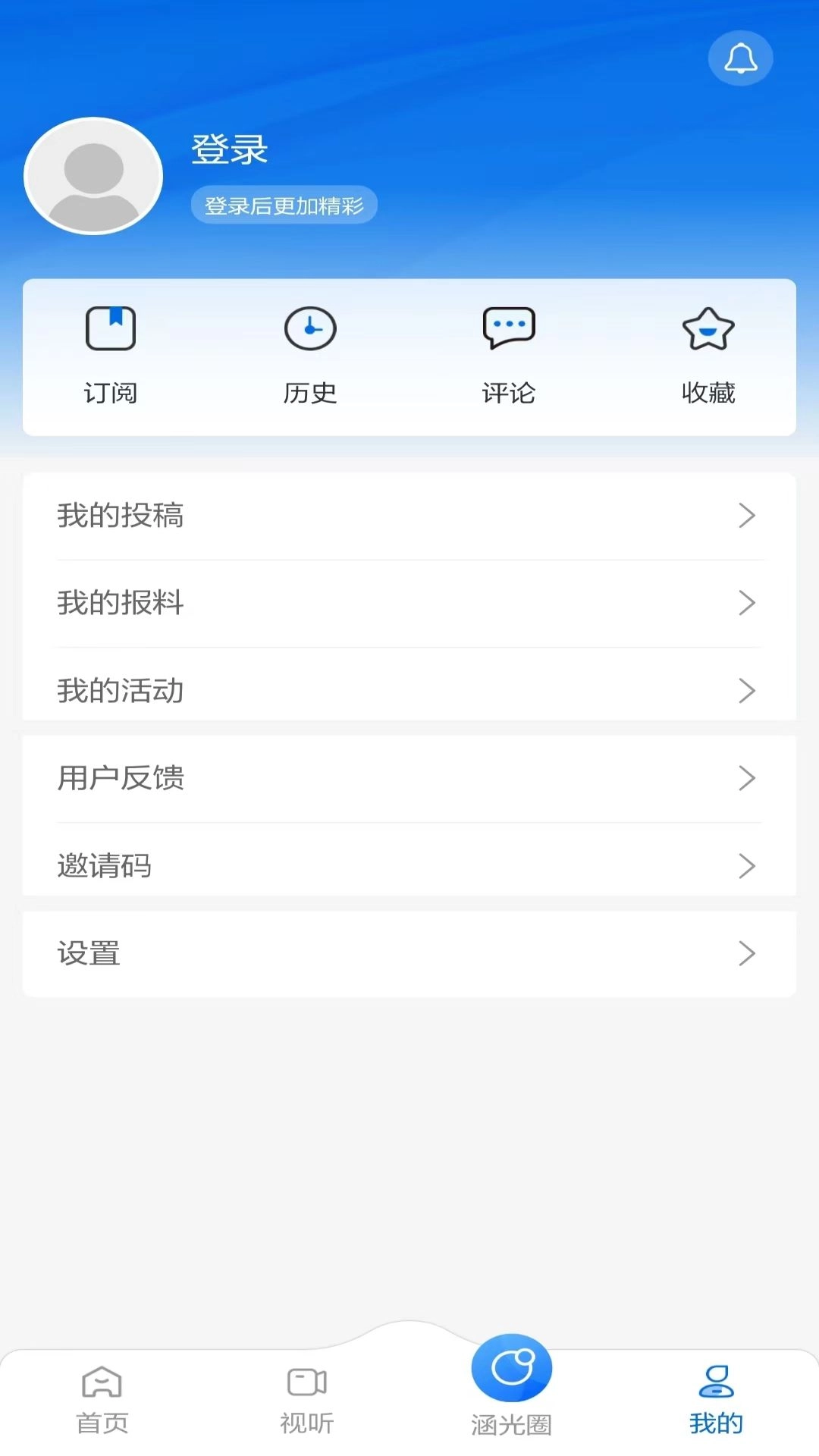Click the avatar placeholder image
This screenshot has width=819, height=1456.
(x=93, y=175)
